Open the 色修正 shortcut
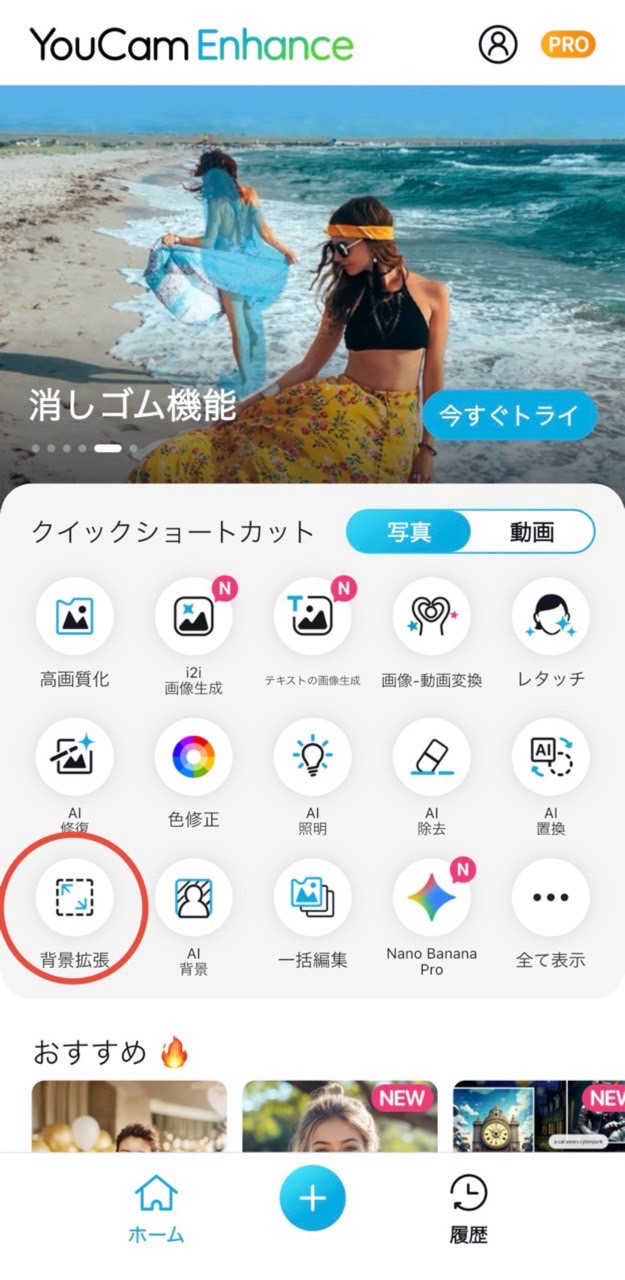625x1280 pixels. (194, 757)
